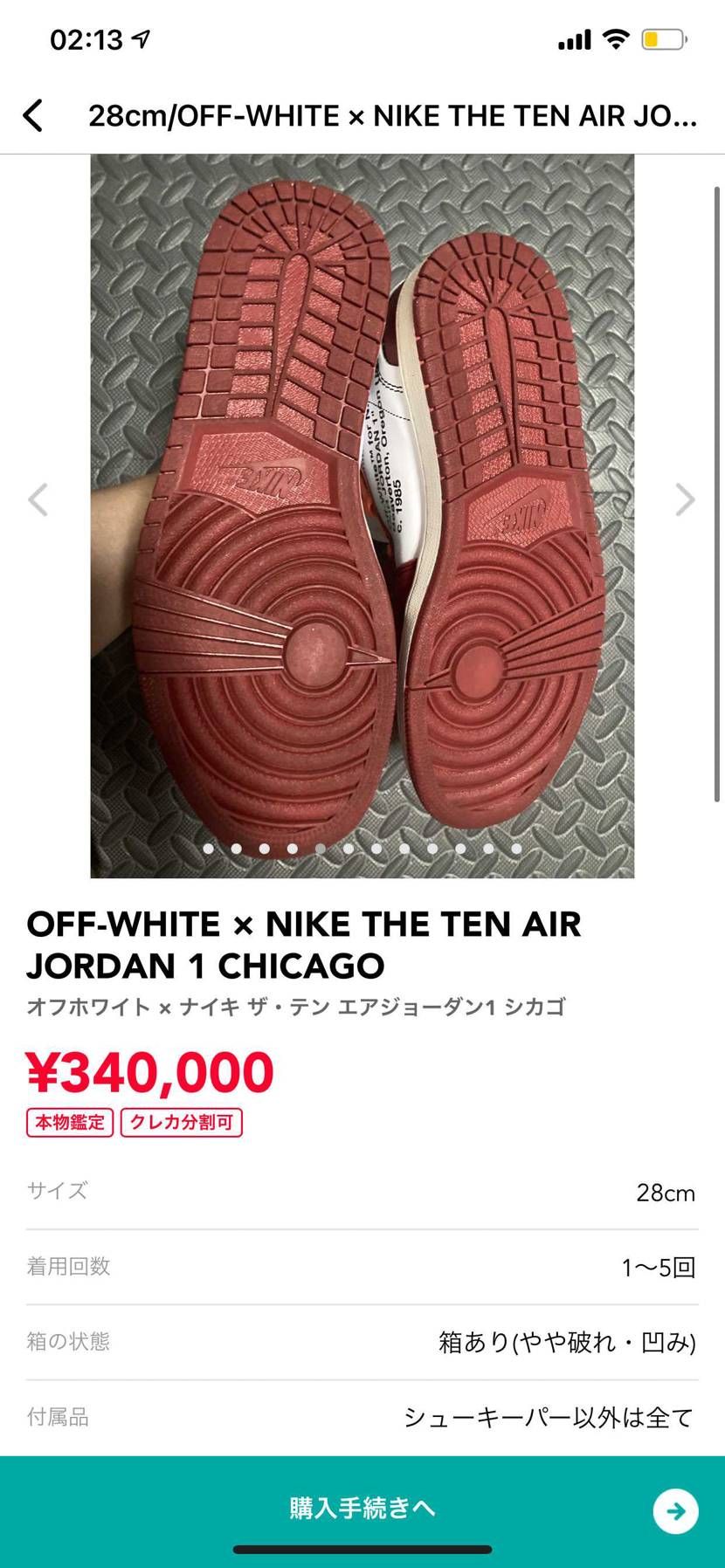
Task: Go to the previous product photo
Action: click(38, 499)
